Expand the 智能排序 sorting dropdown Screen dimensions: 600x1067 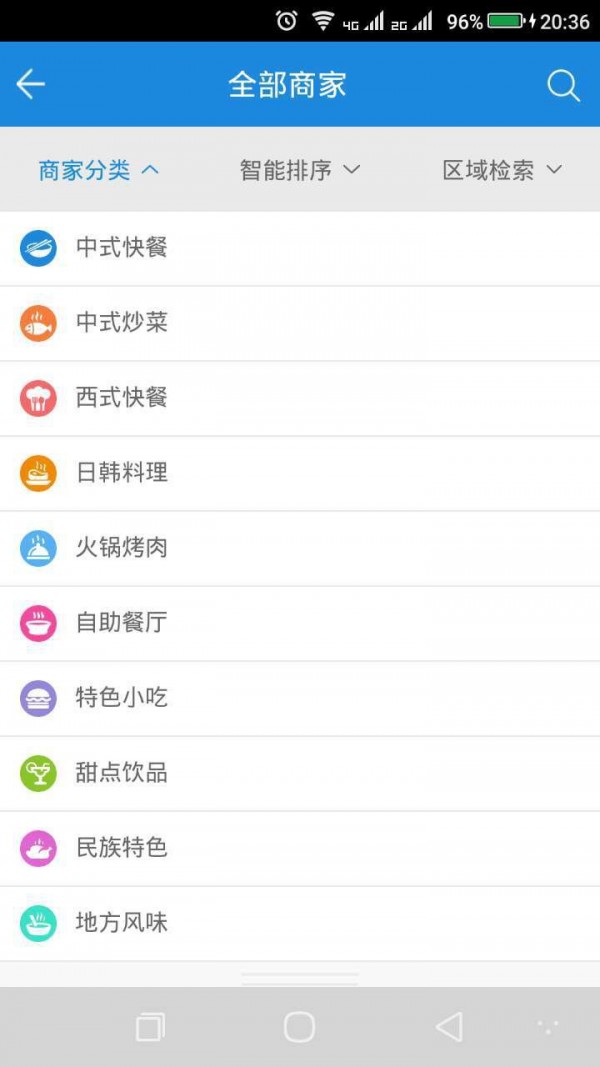coord(299,170)
